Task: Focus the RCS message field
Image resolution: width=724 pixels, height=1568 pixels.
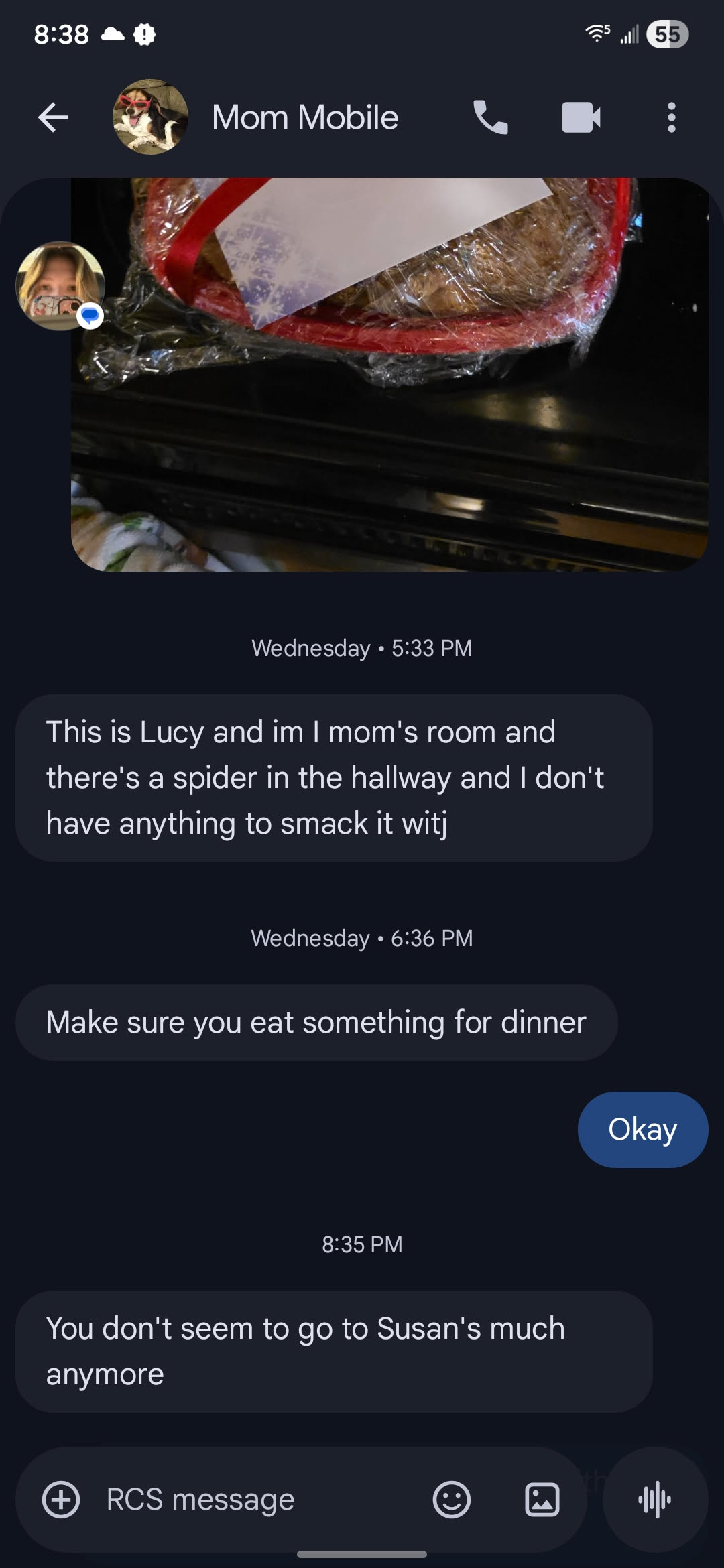Action: pyautogui.click(x=255, y=1499)
